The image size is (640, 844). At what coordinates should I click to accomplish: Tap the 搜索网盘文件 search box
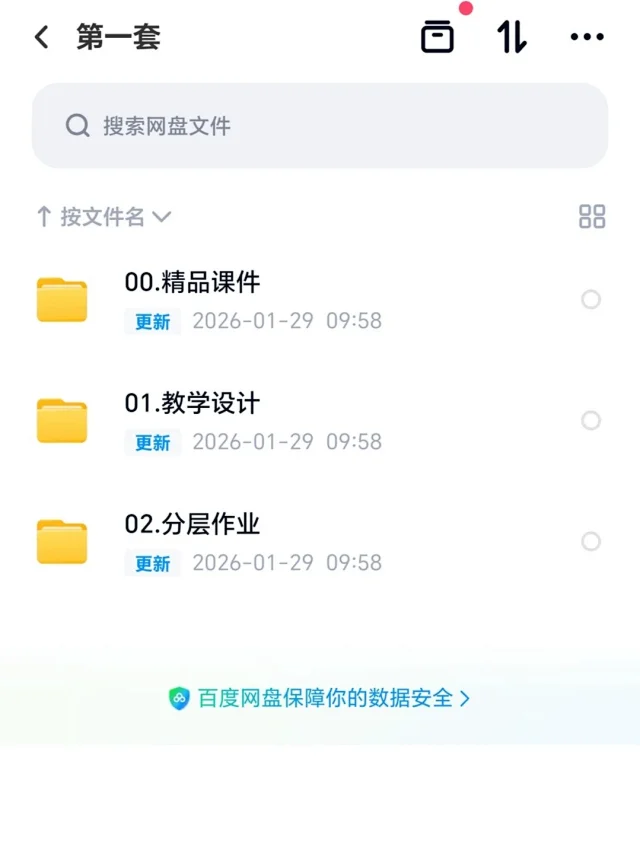click(x=320, y=126)
